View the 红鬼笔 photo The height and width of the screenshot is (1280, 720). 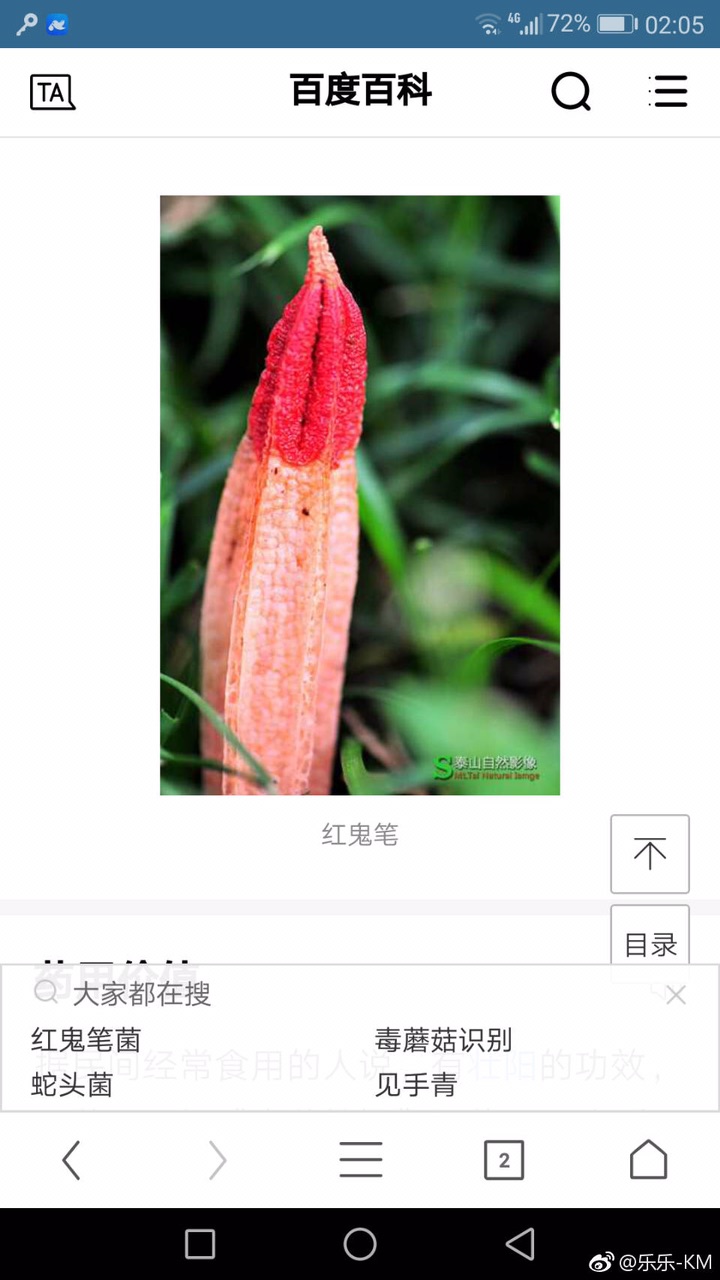tap(360, 495)
